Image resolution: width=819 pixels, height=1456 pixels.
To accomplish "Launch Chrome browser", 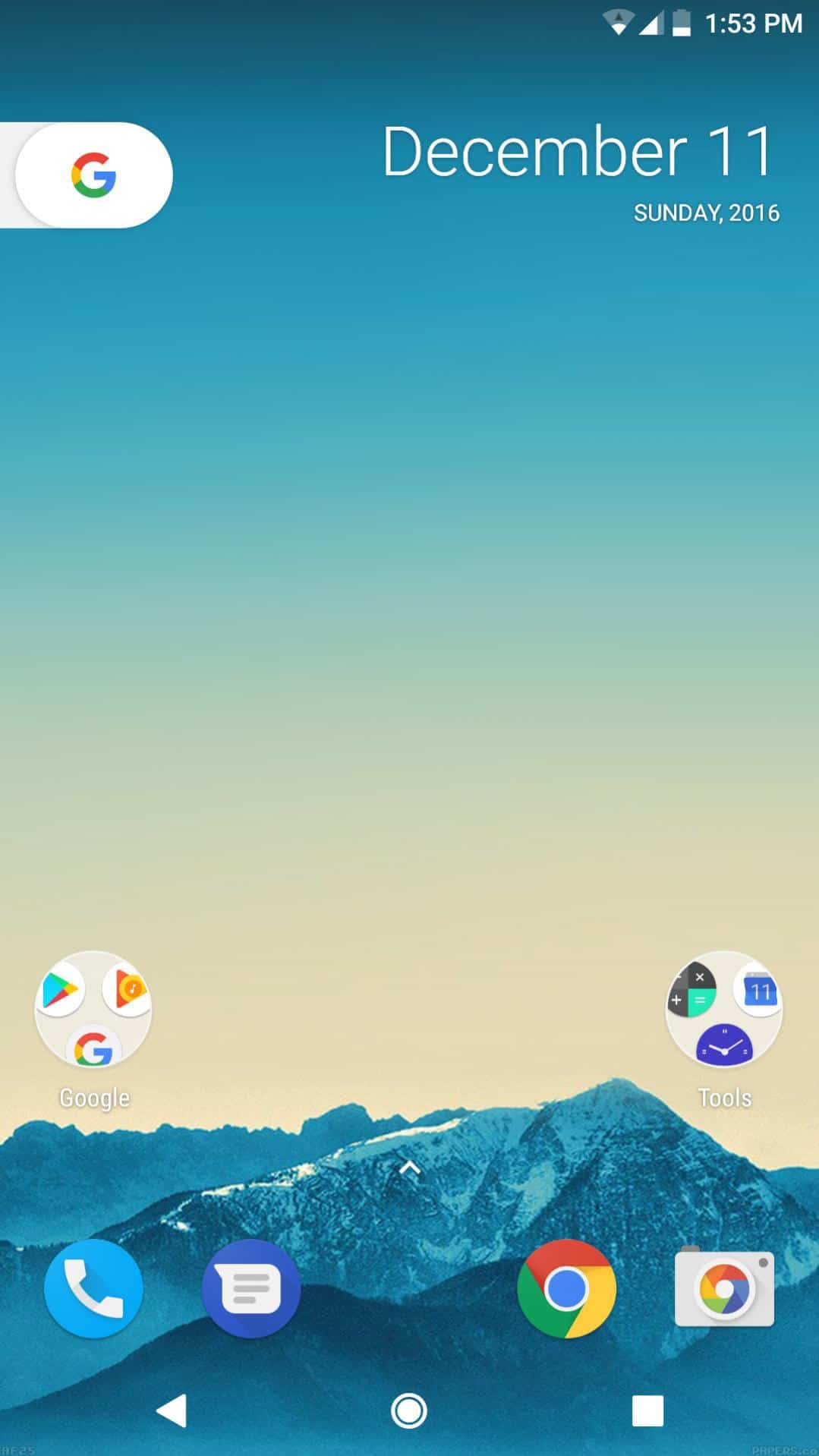I will pyautogui.click(x=566, y=1289).
